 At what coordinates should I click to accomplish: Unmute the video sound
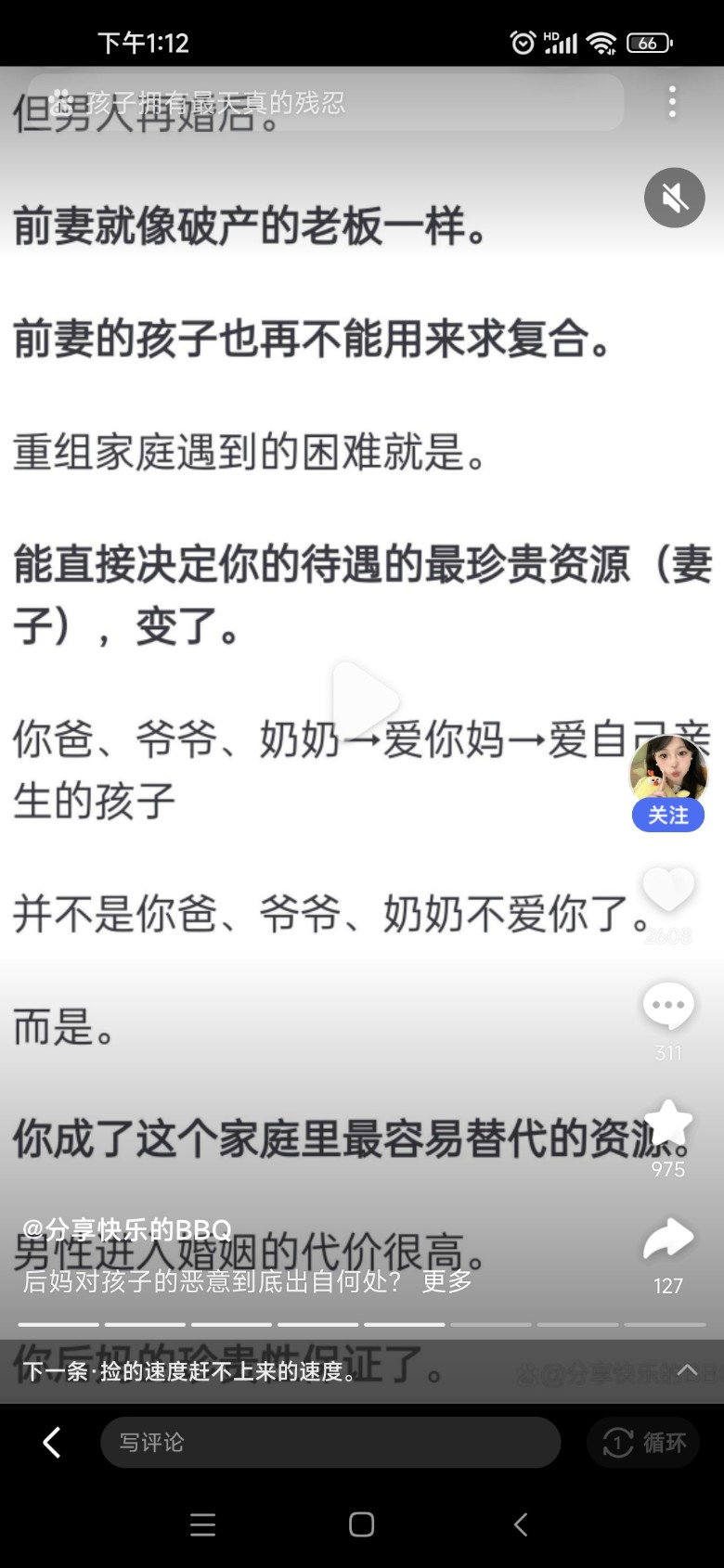pyautogui.click(x=675, y=198)
